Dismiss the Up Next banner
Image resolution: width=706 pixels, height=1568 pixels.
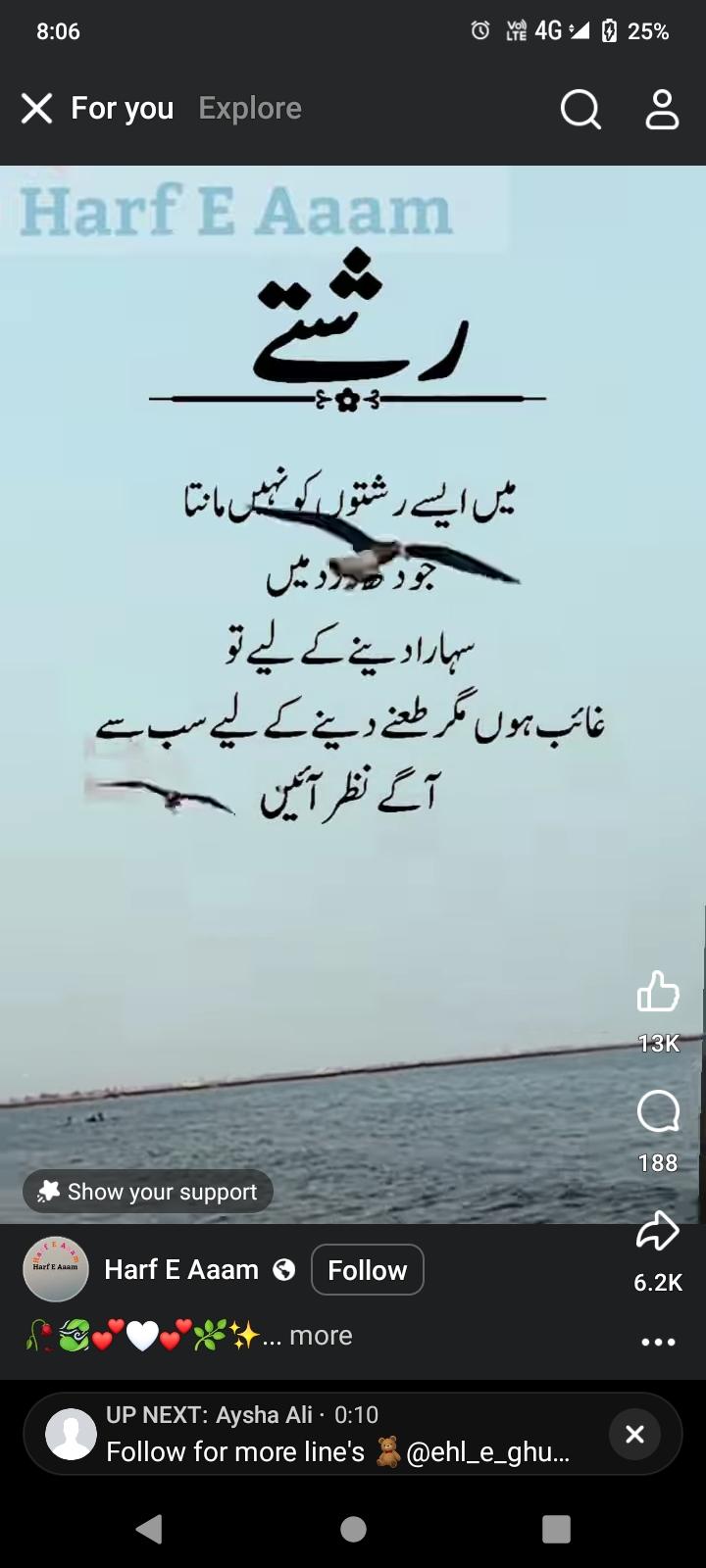[x=634, y=1435]
